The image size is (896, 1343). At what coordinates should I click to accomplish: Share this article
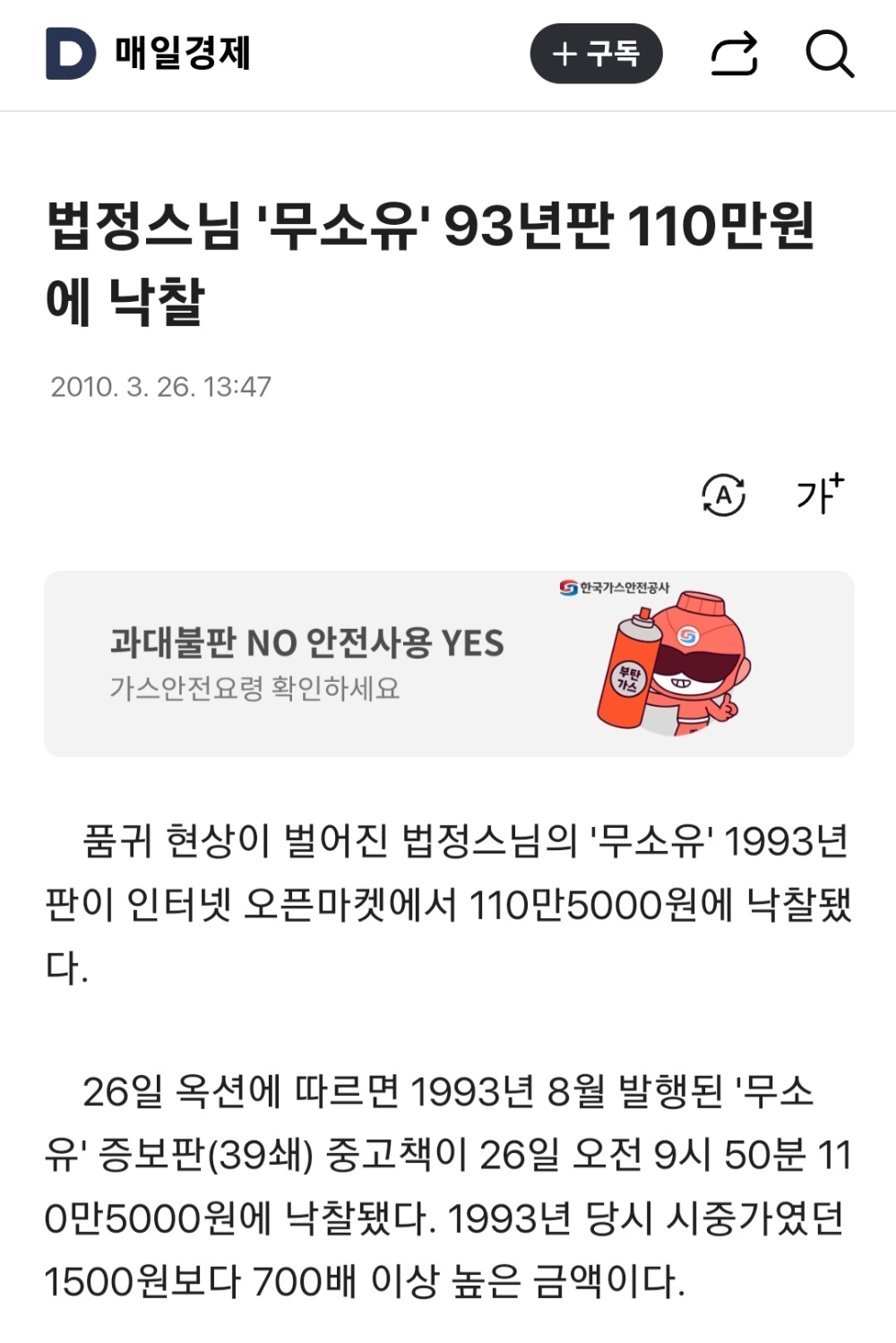tap(734, 54)
